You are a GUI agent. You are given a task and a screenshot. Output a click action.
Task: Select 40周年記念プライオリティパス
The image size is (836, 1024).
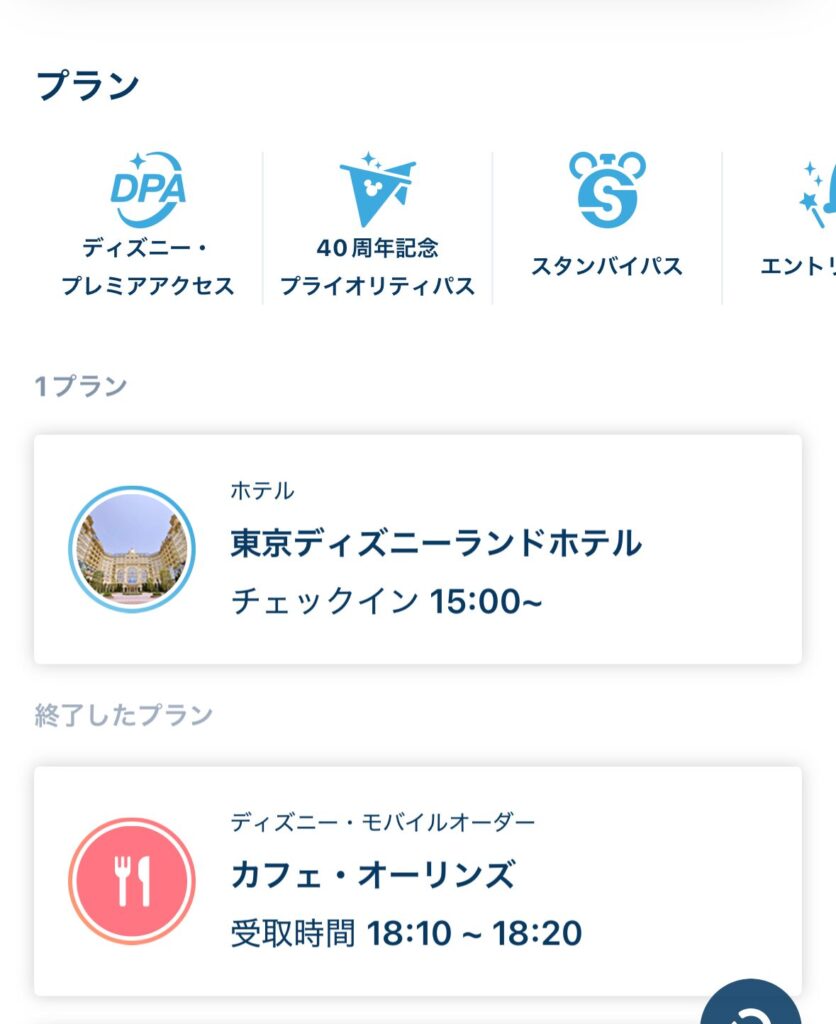(x=377, y=226)
